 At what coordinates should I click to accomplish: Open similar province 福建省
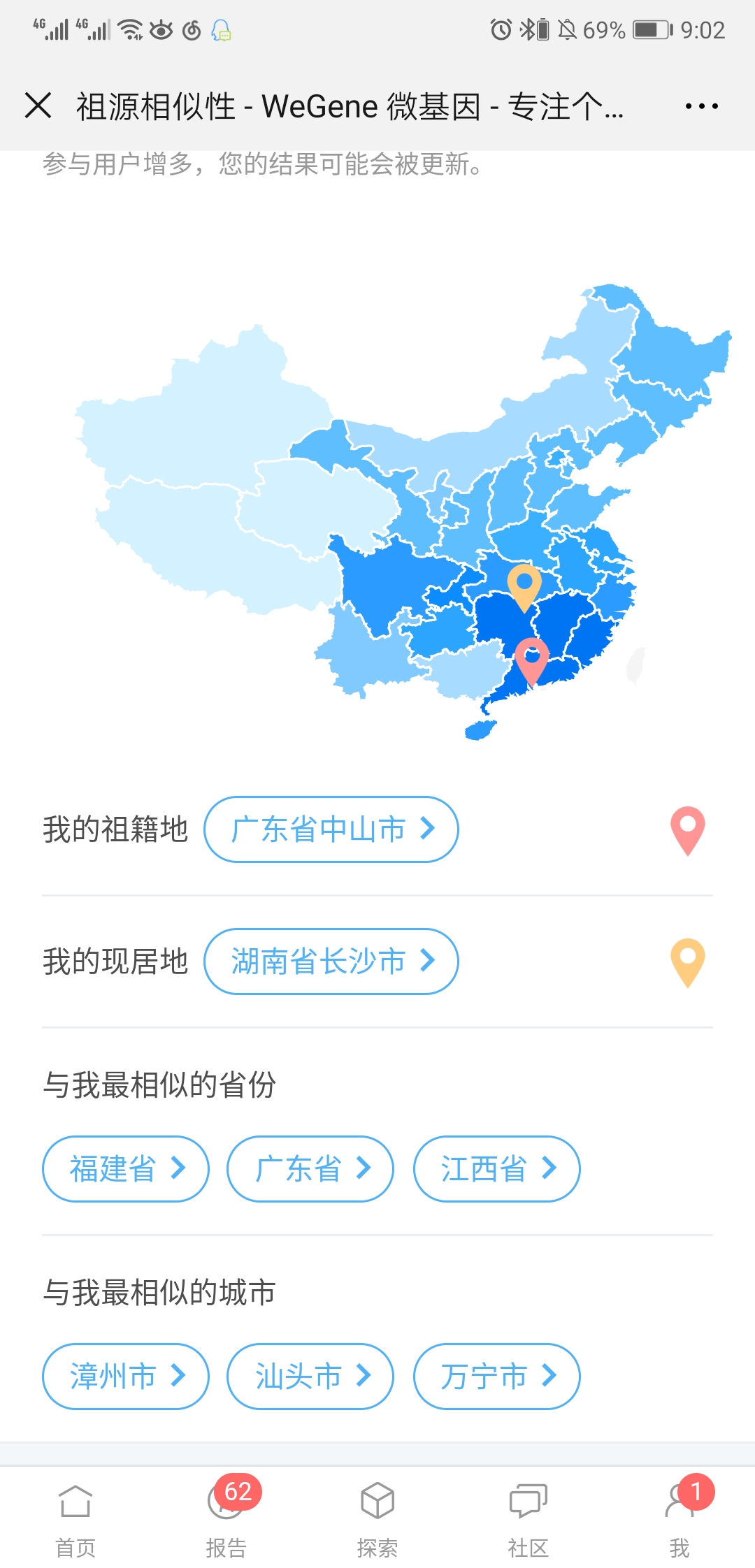(126, 1169)
